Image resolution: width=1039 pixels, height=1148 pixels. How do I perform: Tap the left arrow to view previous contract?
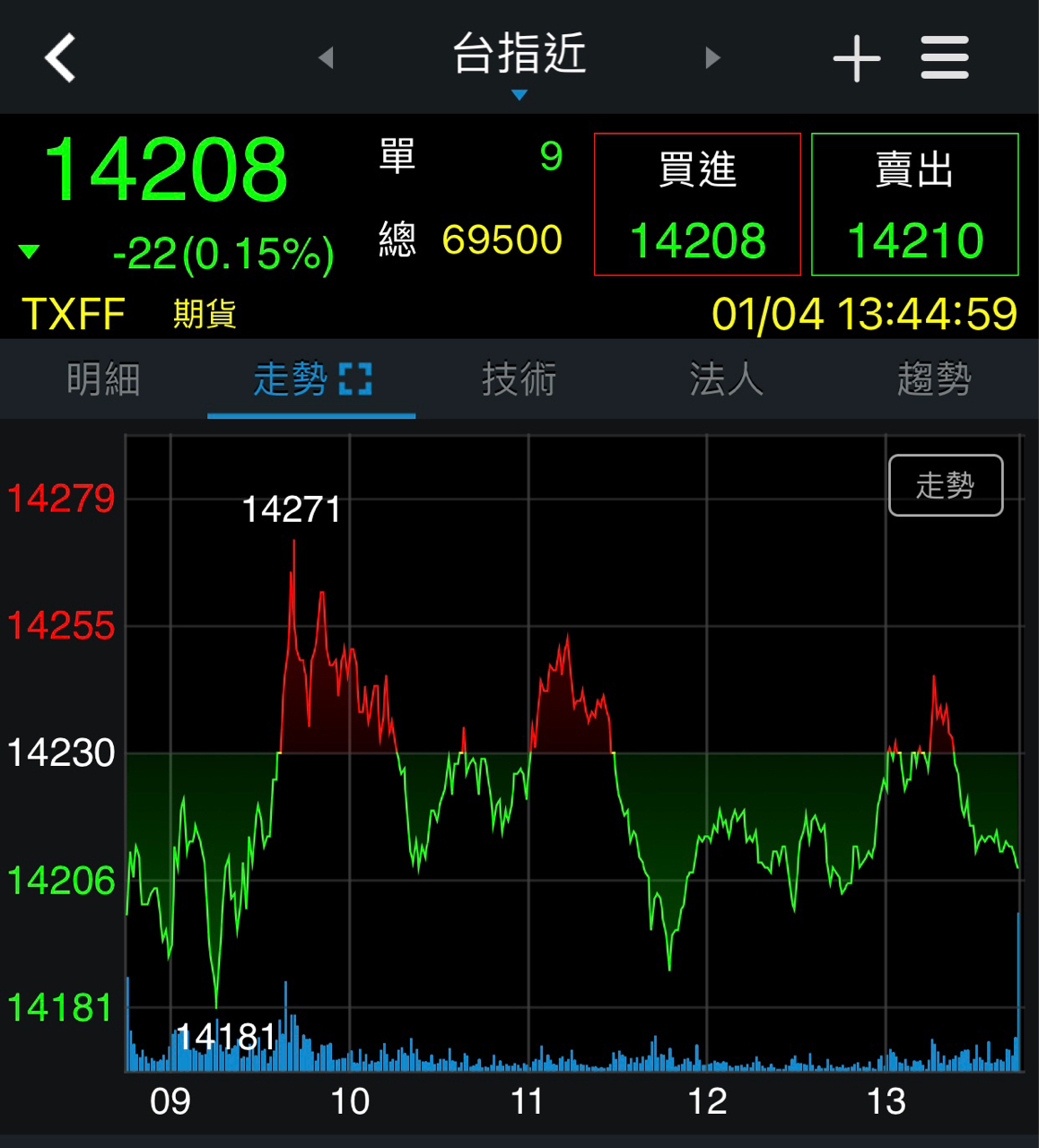pyautogui.click(x=327, y=57)
